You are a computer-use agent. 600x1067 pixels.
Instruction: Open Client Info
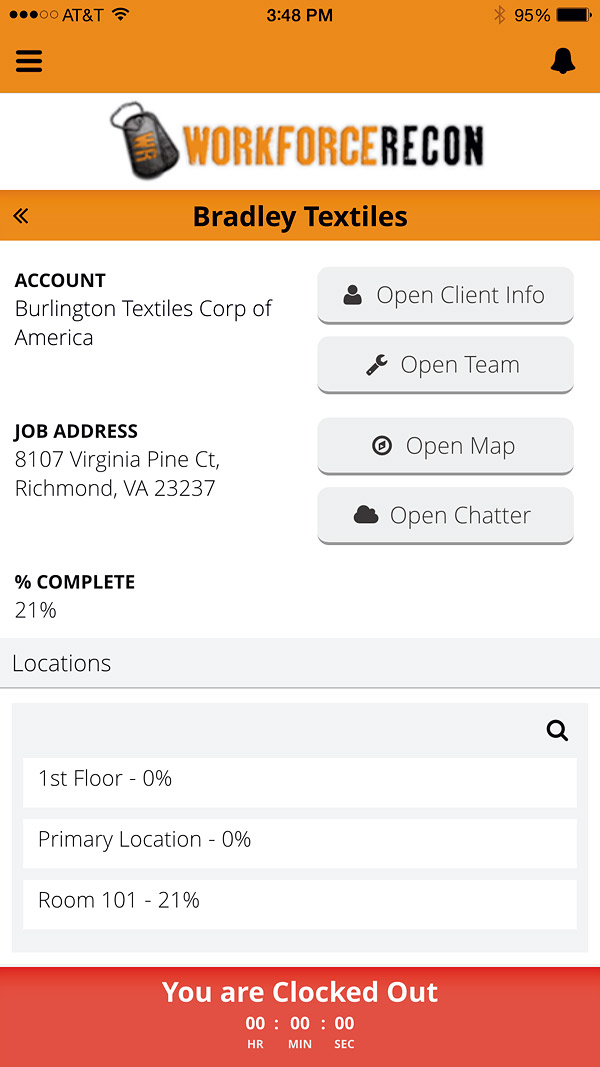click(446, 295)
